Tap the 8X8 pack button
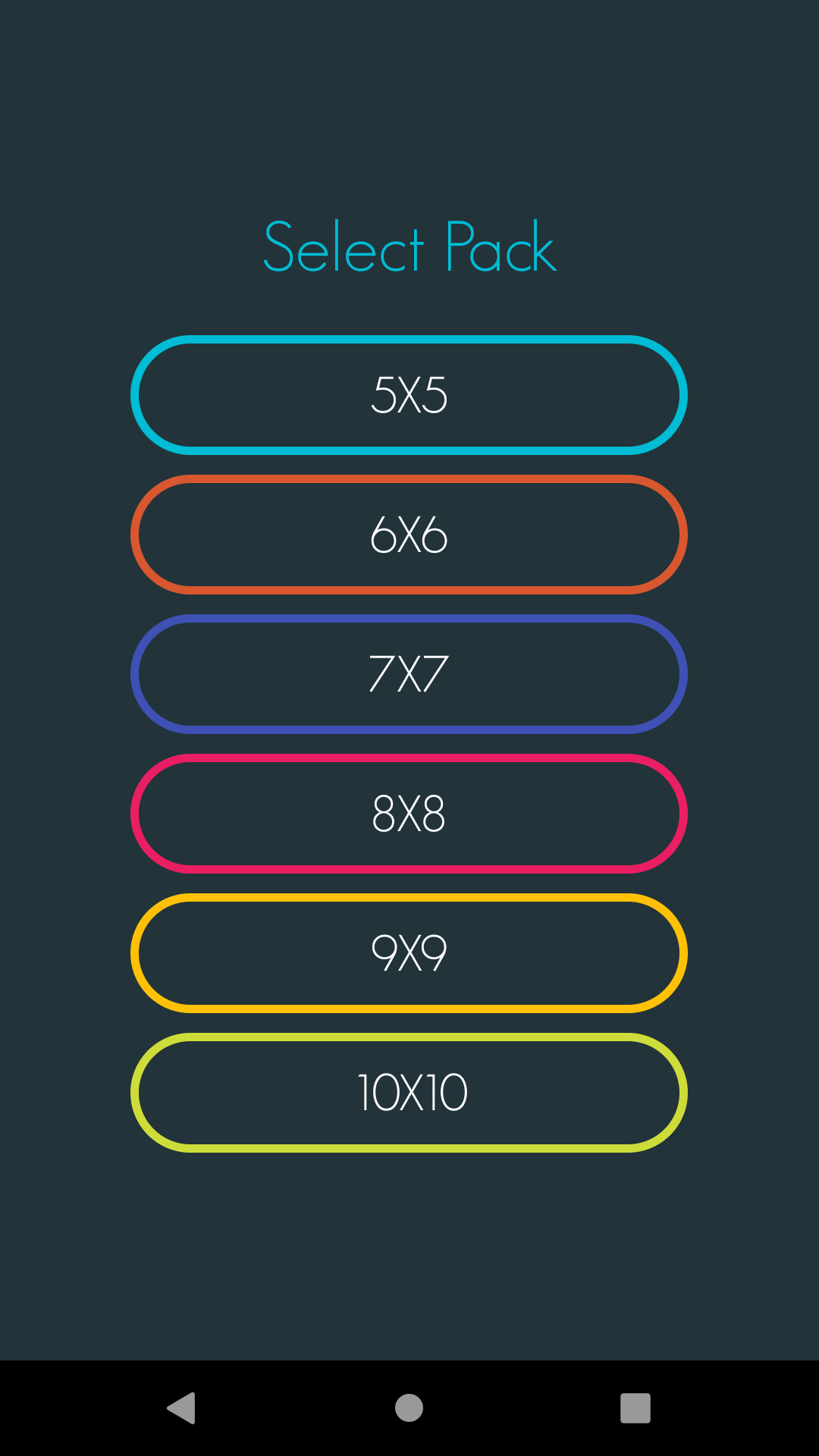 409,814
